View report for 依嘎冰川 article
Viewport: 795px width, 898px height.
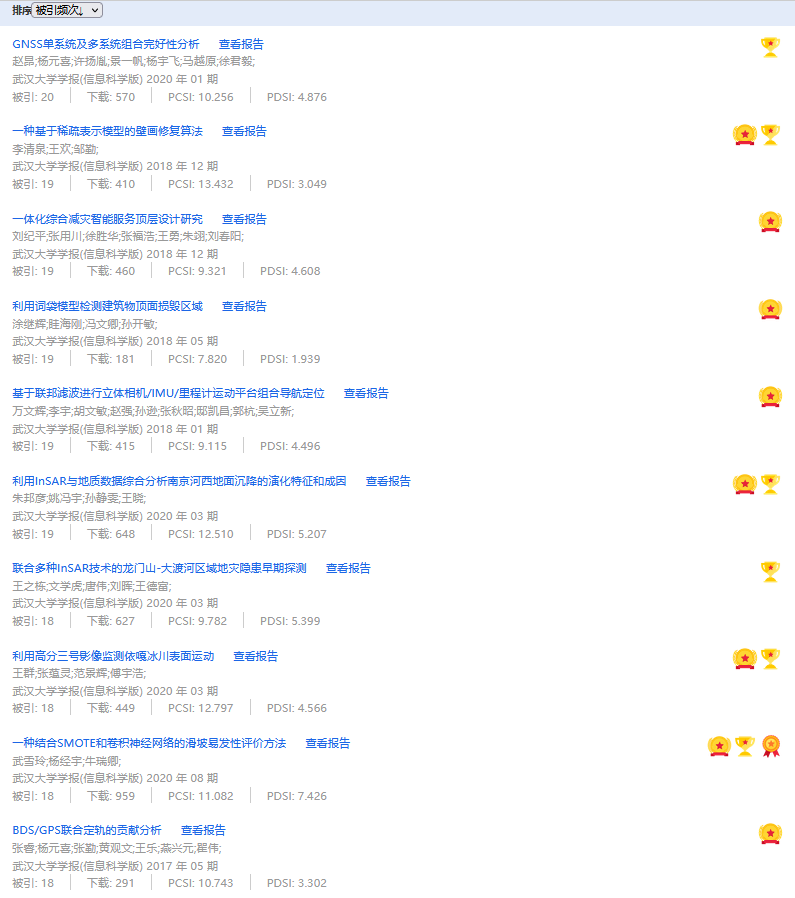click(256, 656)
